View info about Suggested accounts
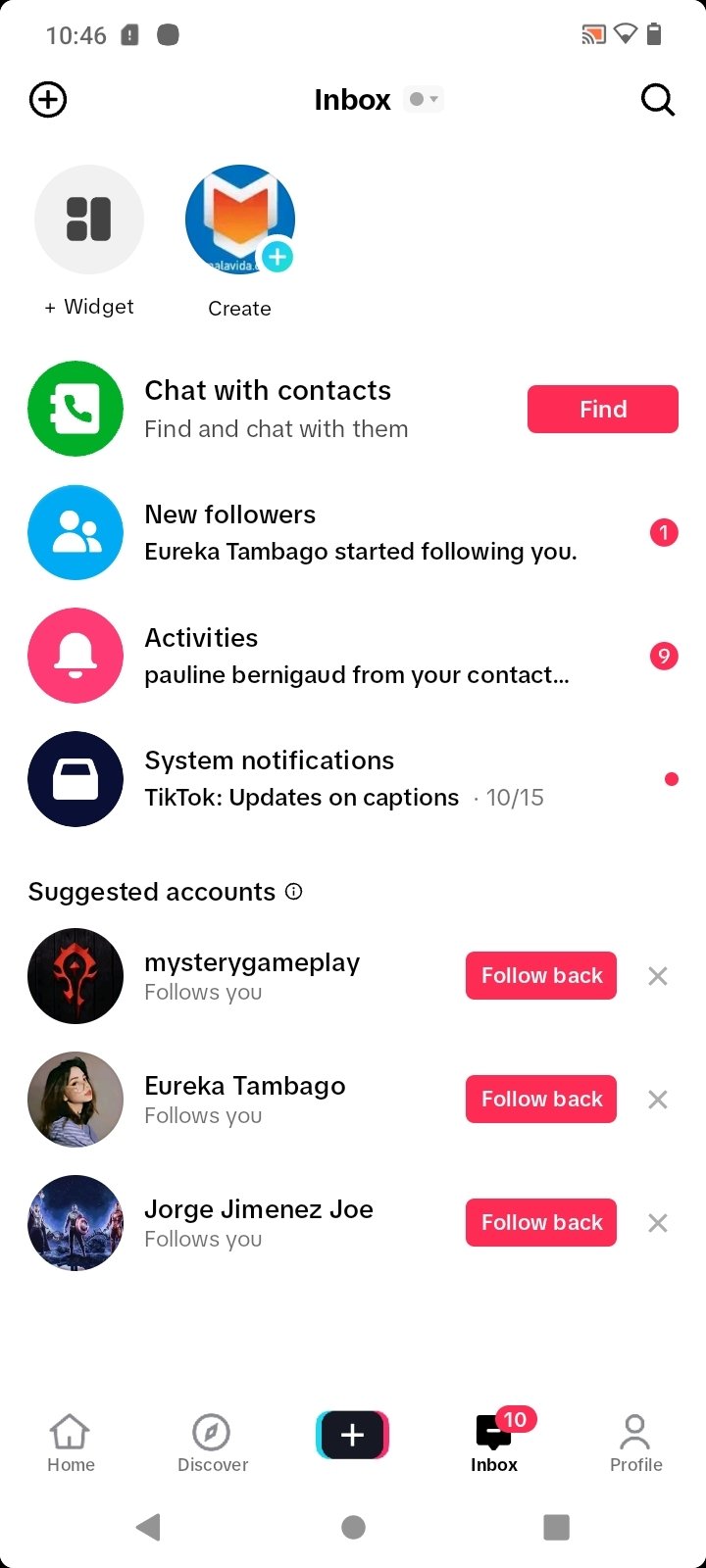The height and width of the screenshot is (1568, 706). [292, 892]
